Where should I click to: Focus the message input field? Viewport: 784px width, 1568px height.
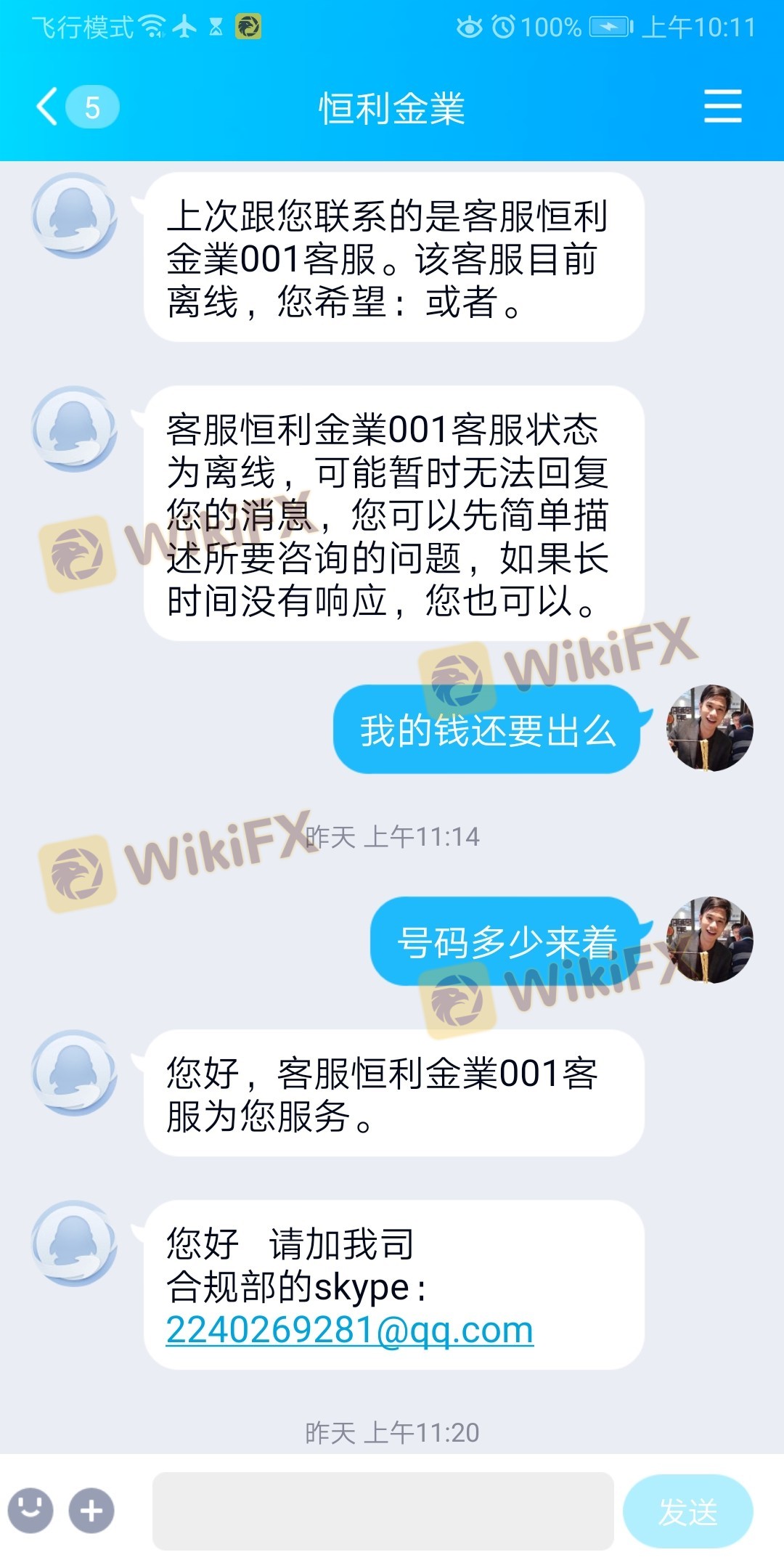[383, 1511]
